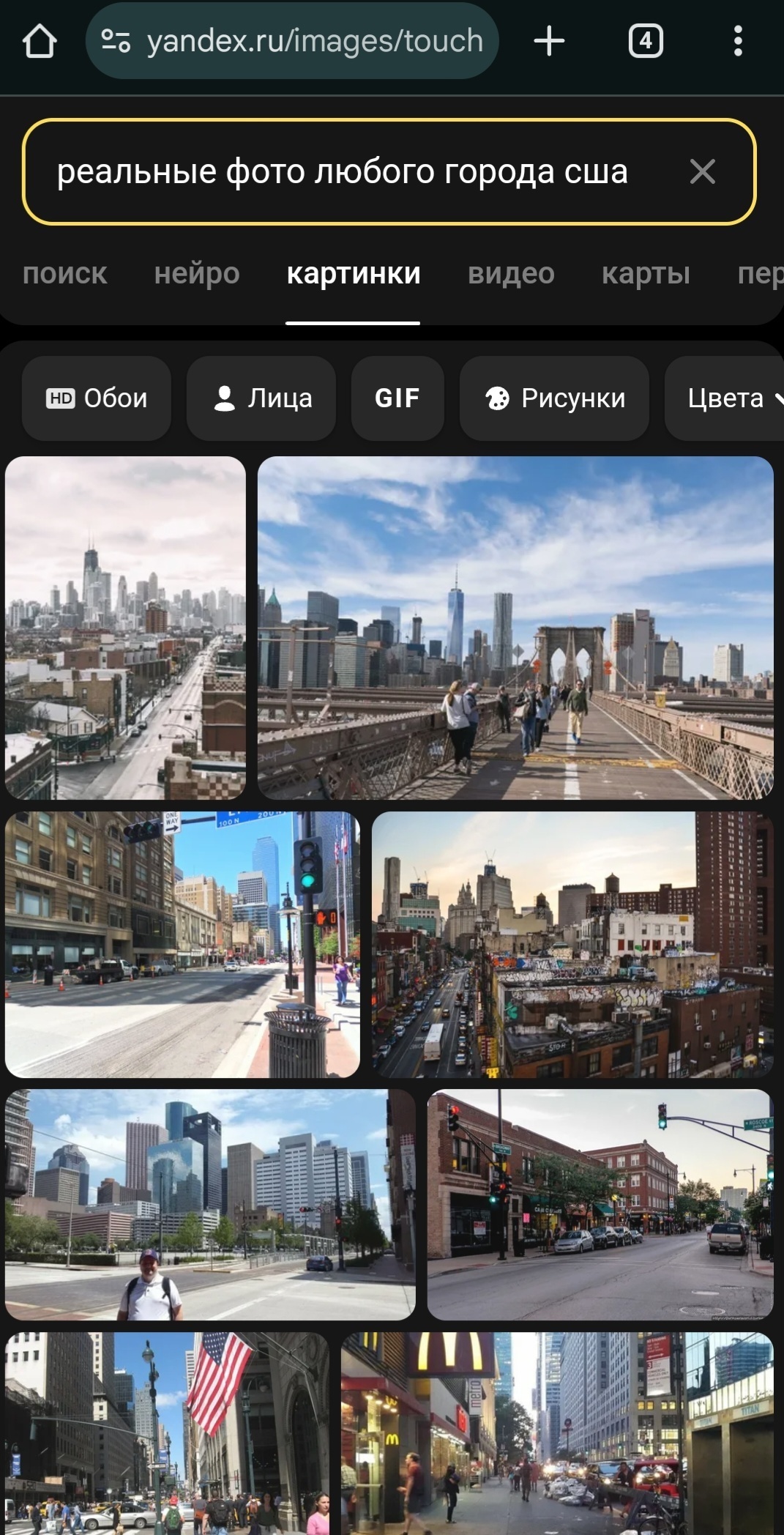The image size is (784, 1535).
Task: Open the browser overflow menu
Action: click(x=738, y=41)
